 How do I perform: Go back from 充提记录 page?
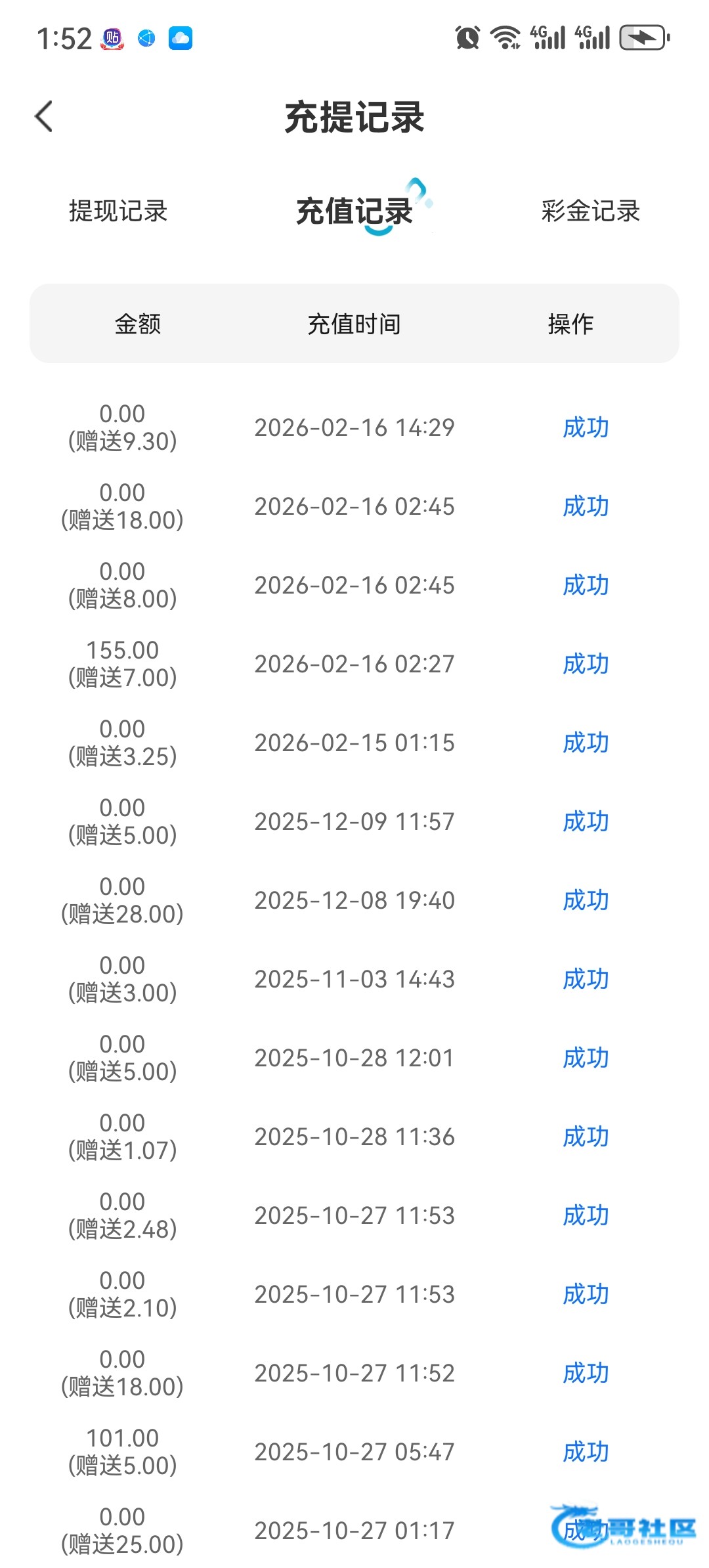point(44,117)
